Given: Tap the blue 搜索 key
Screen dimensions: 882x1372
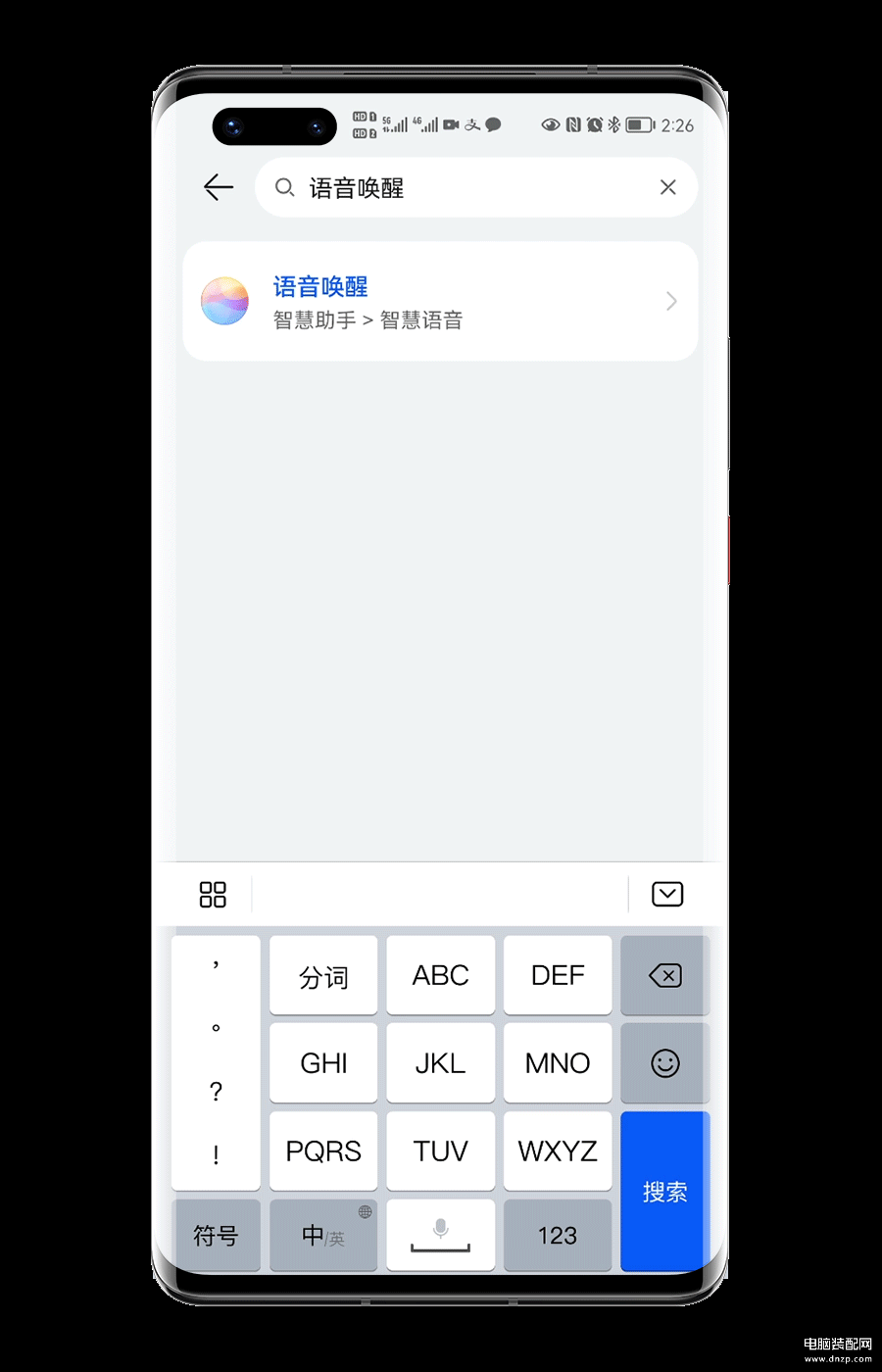Looking at the screenshot, I should pyautogui.click(x=664, y=1191).
